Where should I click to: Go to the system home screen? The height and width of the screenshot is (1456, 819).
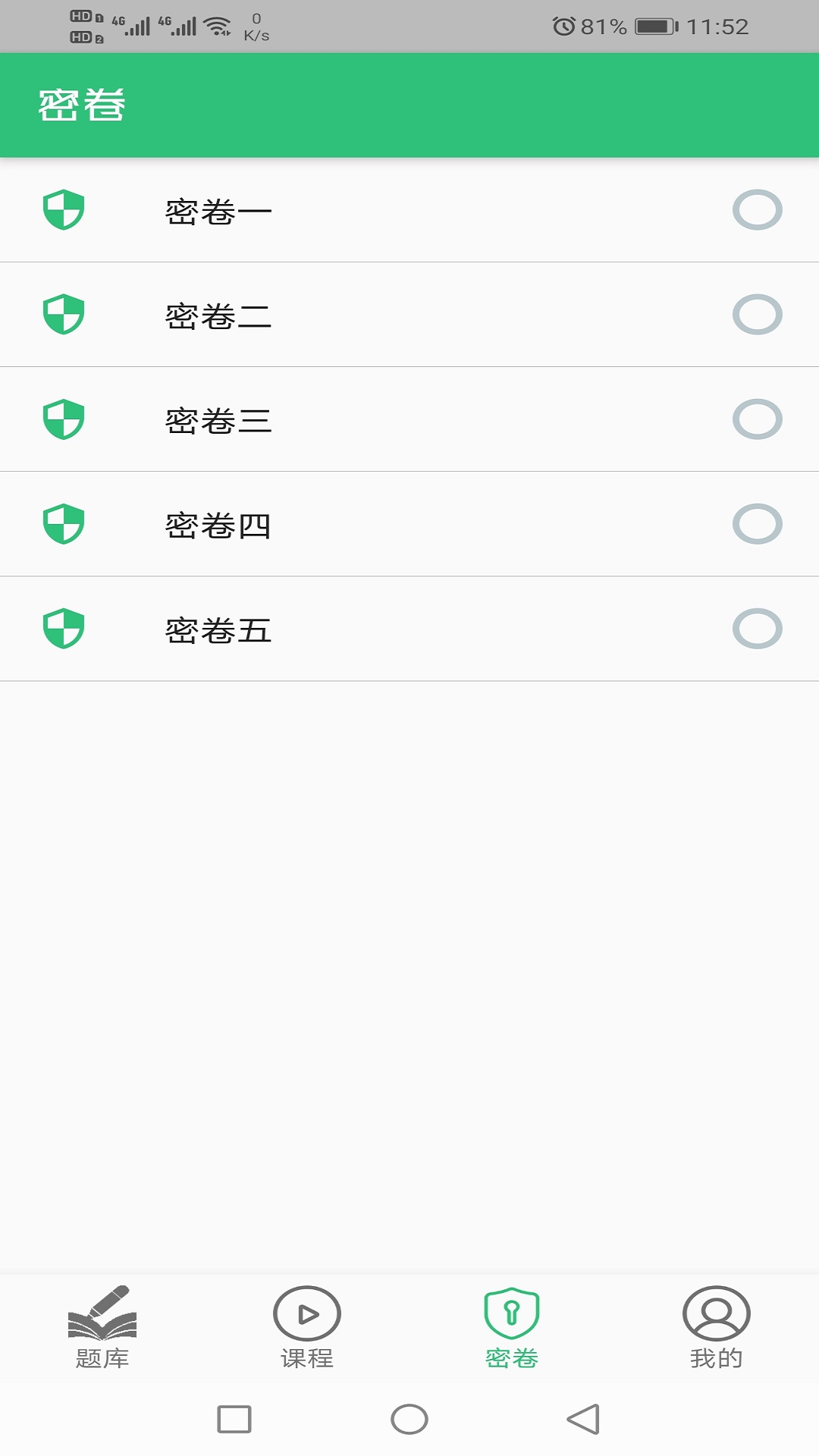(409, 1420)
